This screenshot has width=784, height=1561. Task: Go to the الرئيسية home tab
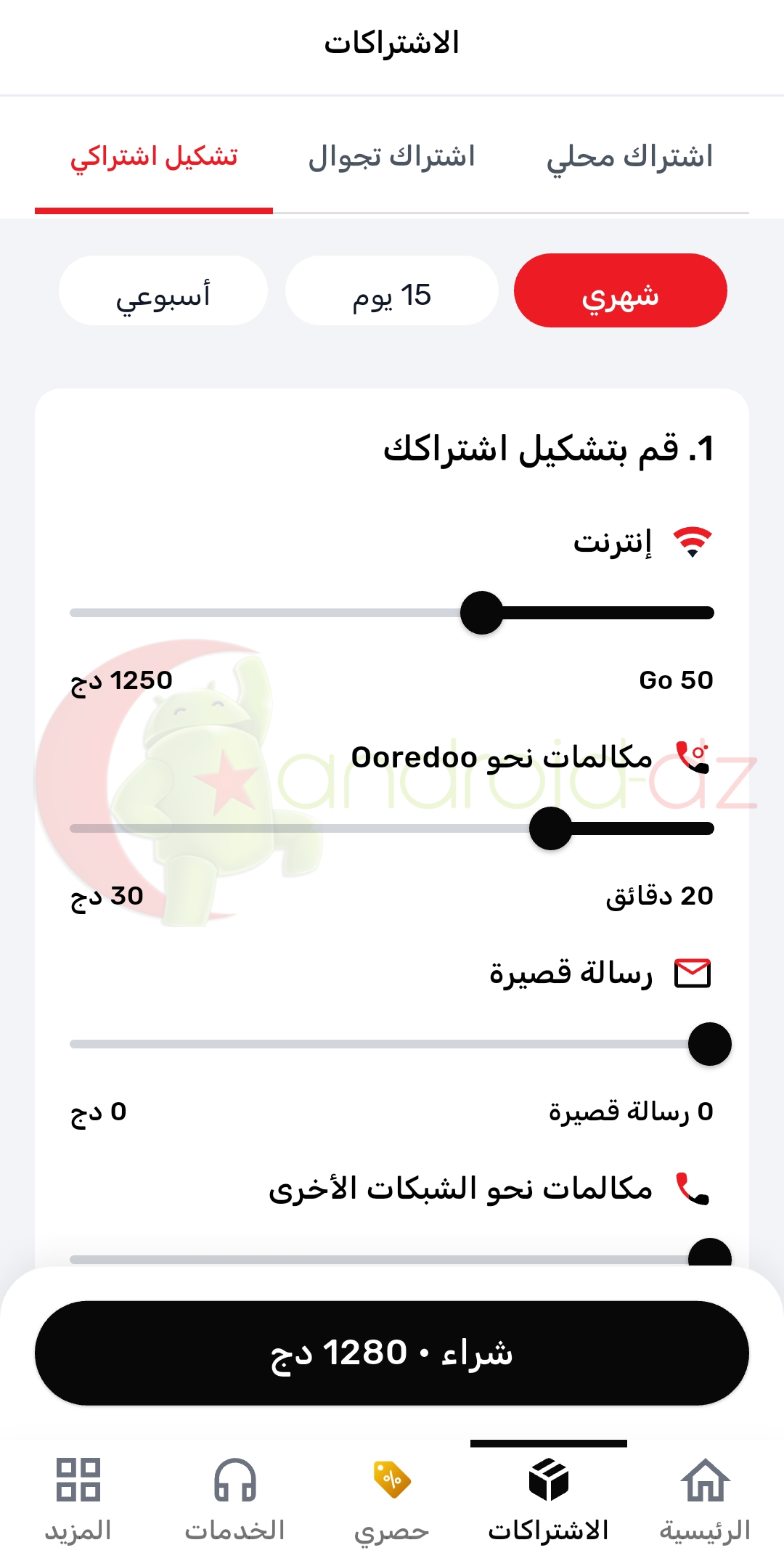[x=705, y=1500]
